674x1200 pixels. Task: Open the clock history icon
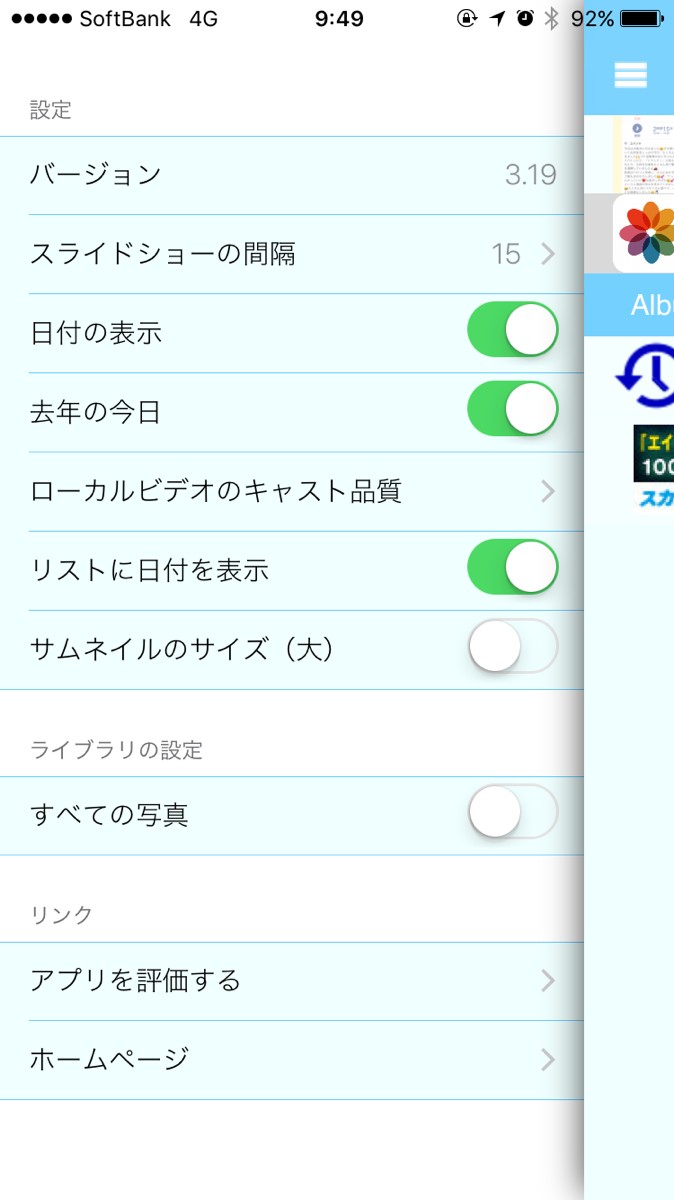coord(646,377)
